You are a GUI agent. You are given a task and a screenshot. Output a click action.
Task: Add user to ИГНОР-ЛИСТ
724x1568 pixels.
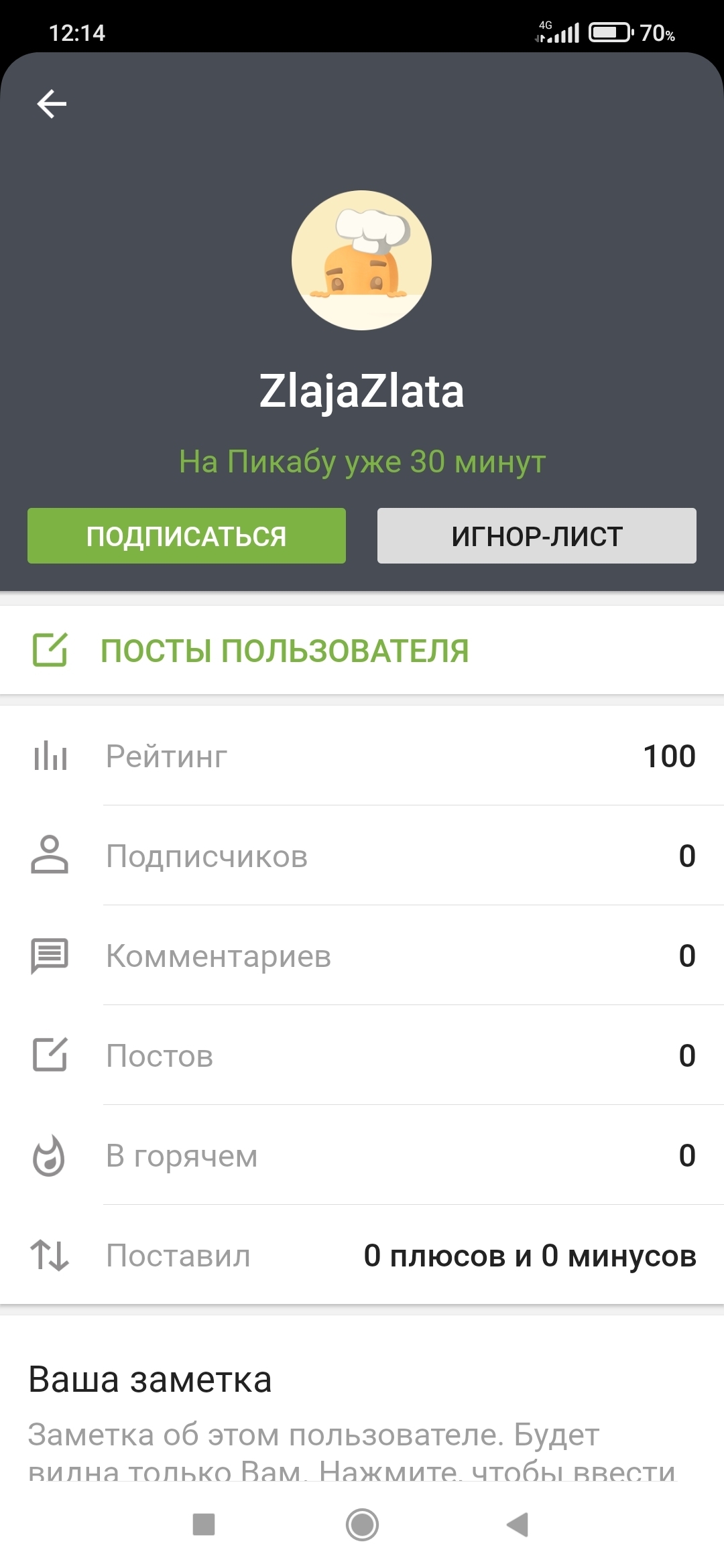pos(536,536)
